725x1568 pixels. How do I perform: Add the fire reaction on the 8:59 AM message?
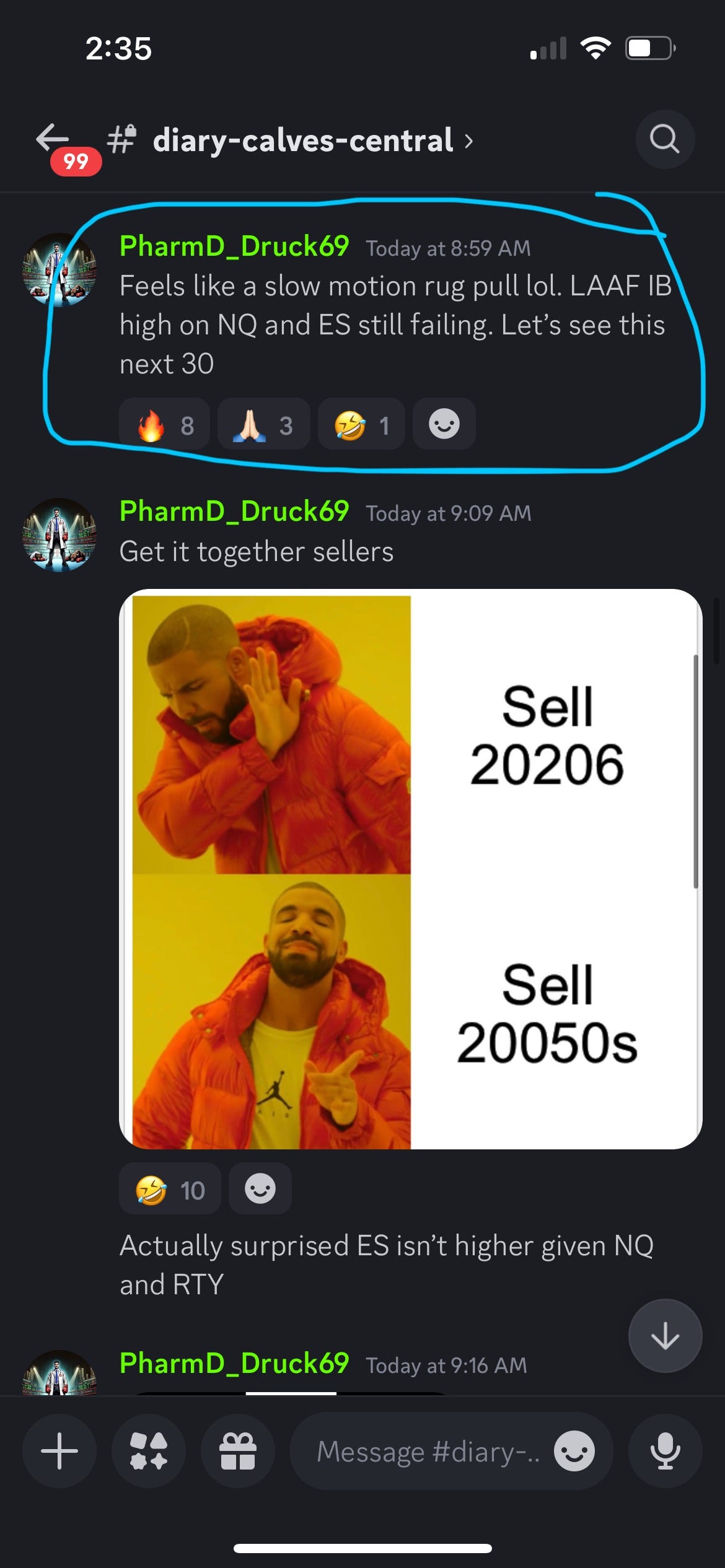pyautogui.click(x=165, y=425)
